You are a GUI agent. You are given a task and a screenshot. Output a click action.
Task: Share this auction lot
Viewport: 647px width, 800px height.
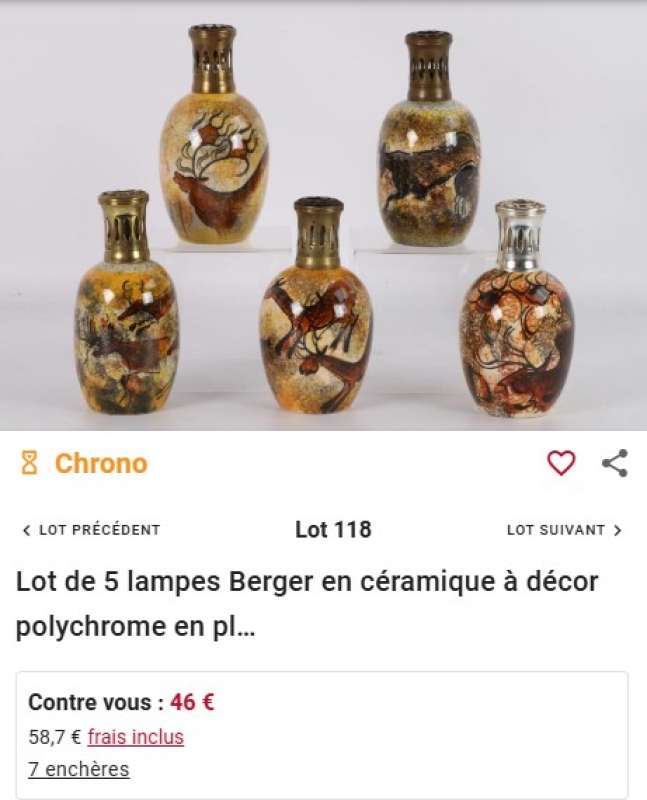point(614,463)
